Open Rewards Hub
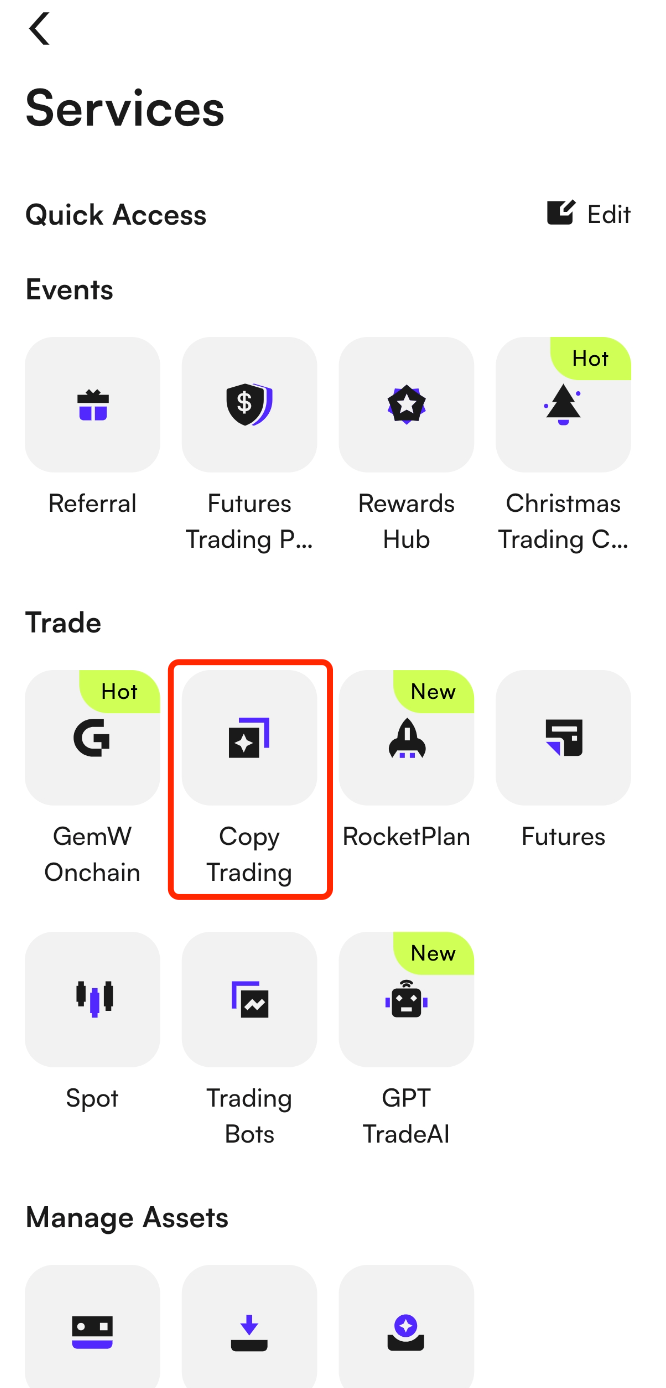Image resolution: width=666 pixels, height=1388 pixels. (x=406, y=405)
